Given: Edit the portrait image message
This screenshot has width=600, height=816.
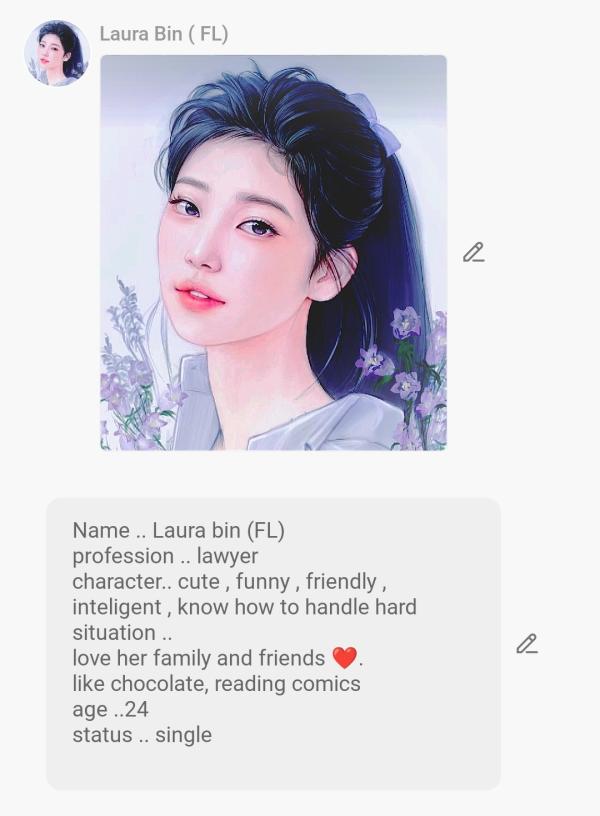Looking at the screenshot, I should [x=473, y=253].
